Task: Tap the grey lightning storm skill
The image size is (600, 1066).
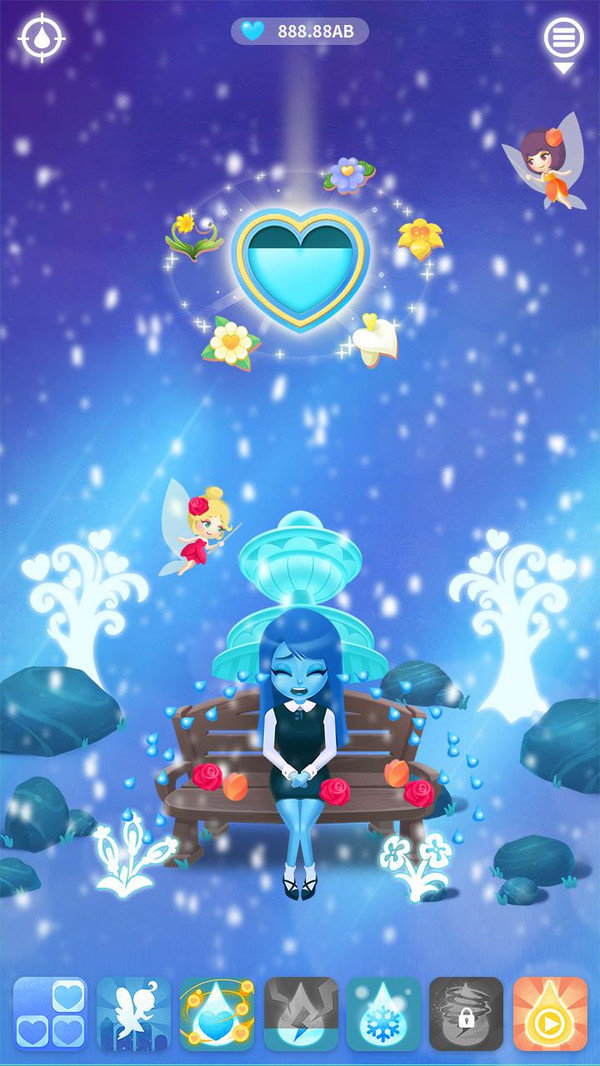Action: coord(300,1013)
